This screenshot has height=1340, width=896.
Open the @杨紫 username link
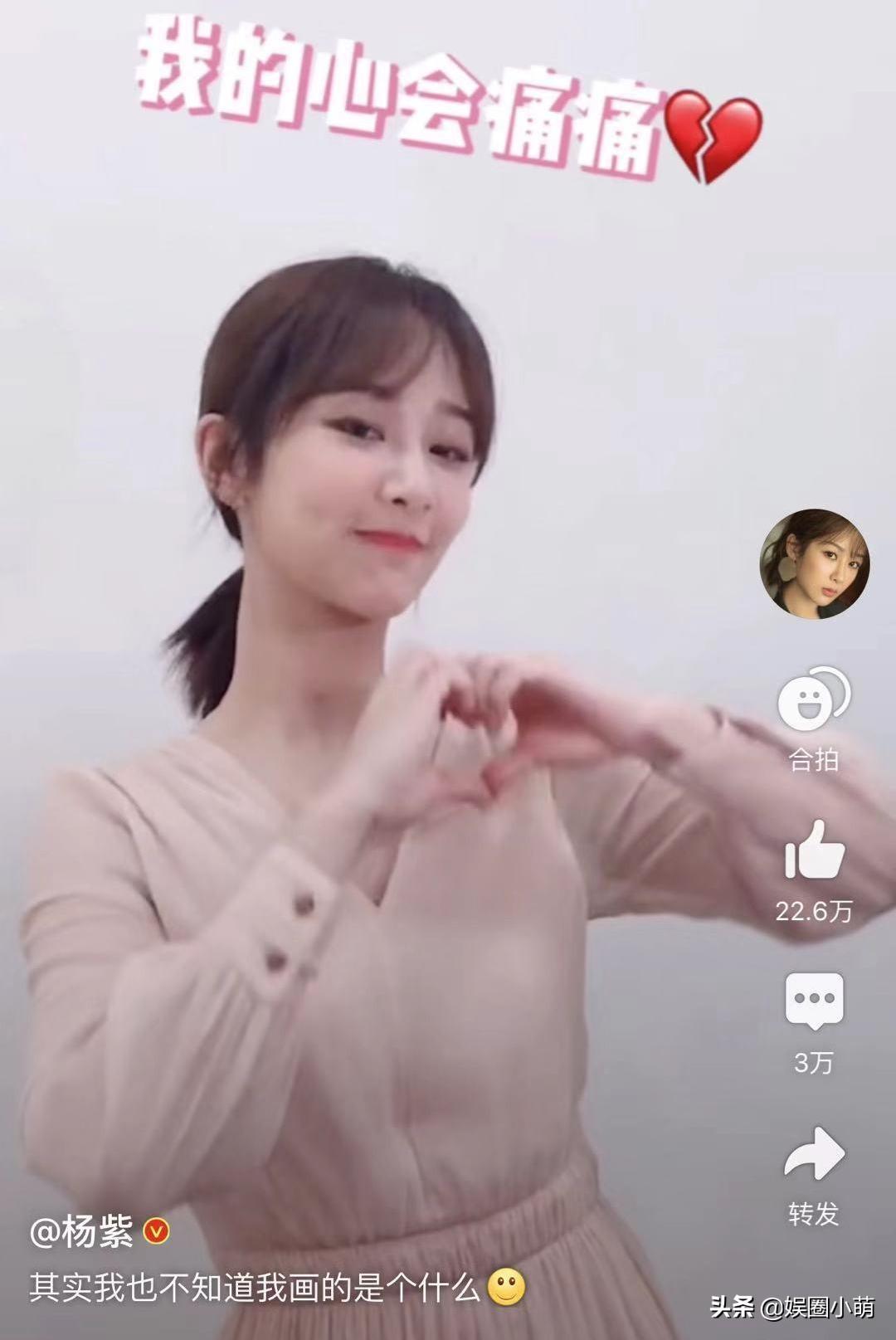point(81,1231)
